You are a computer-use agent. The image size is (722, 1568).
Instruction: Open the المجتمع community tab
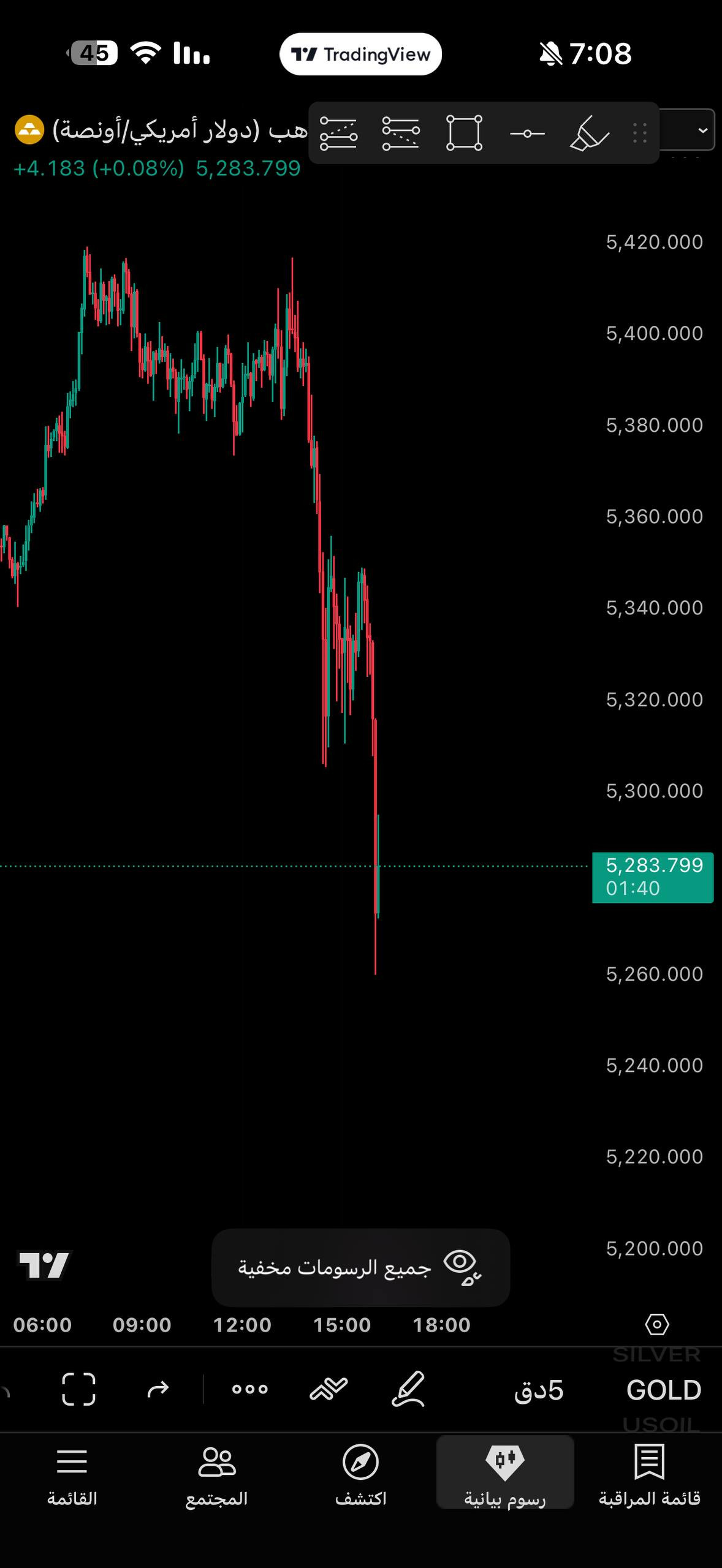(216, 1474)
